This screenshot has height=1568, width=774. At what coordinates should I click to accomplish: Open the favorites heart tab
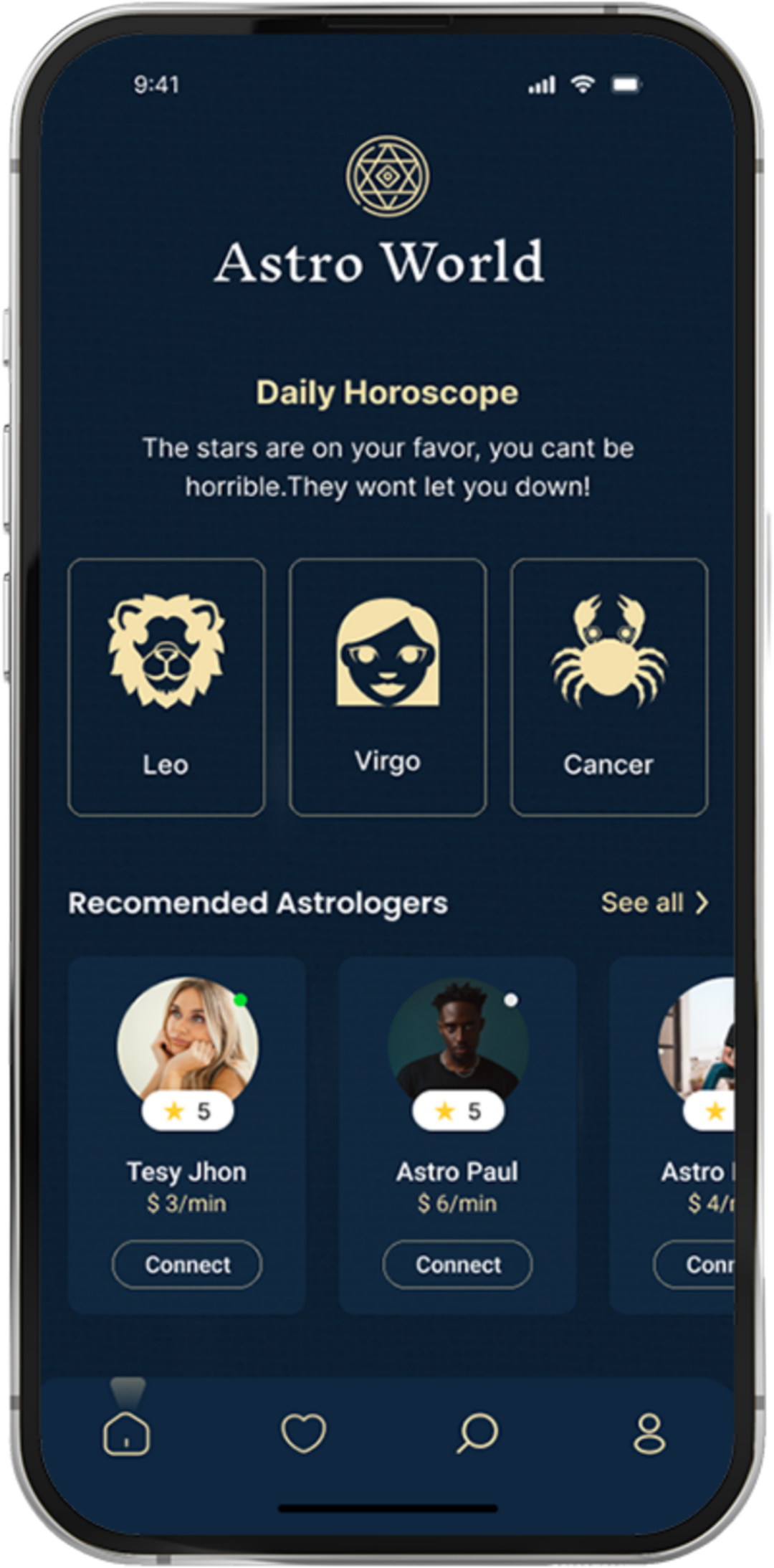pos(303,1433)
